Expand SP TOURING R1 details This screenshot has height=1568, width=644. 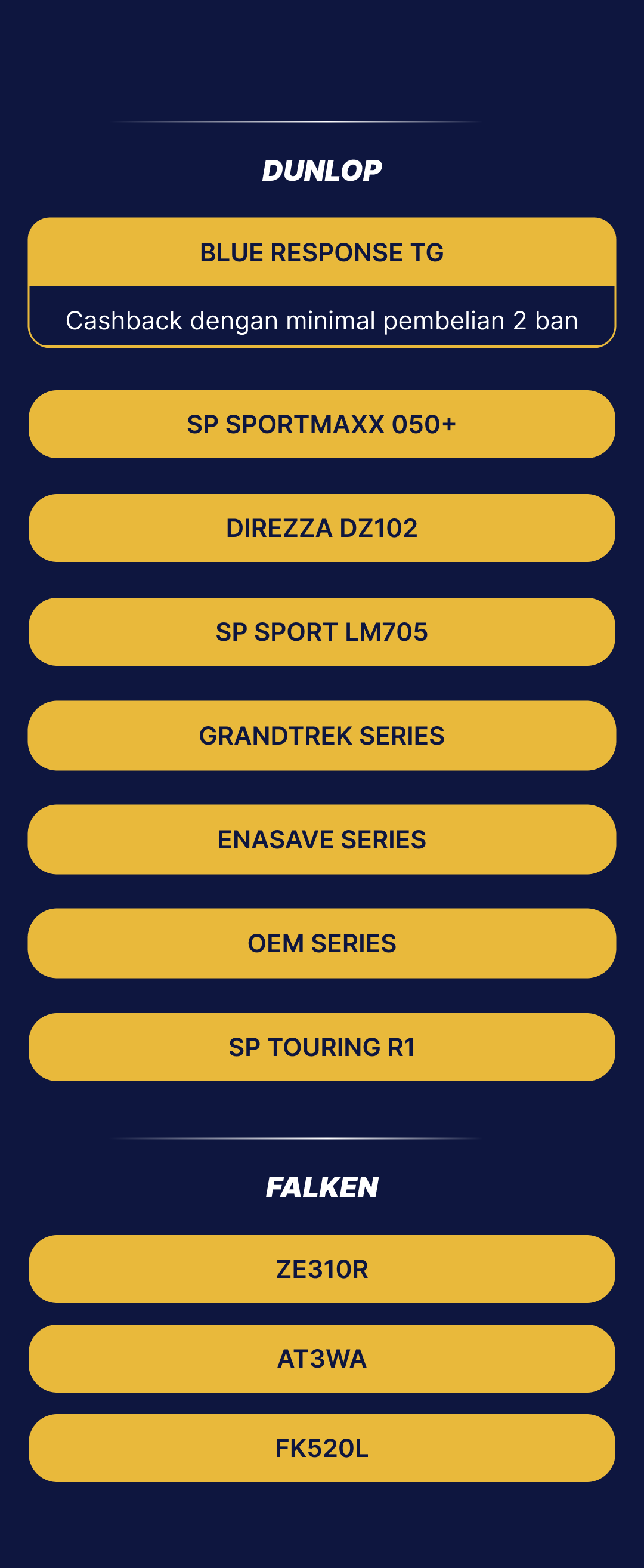(321, 1047)
